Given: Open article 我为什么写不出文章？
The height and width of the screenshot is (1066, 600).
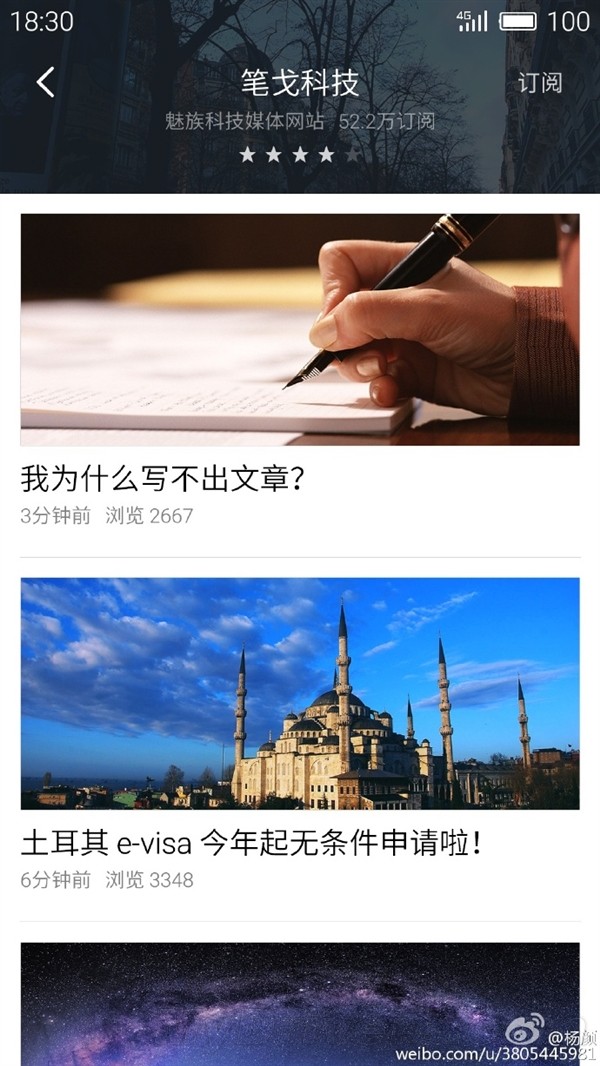Looking at the screenshot, I should click(162, 479).
